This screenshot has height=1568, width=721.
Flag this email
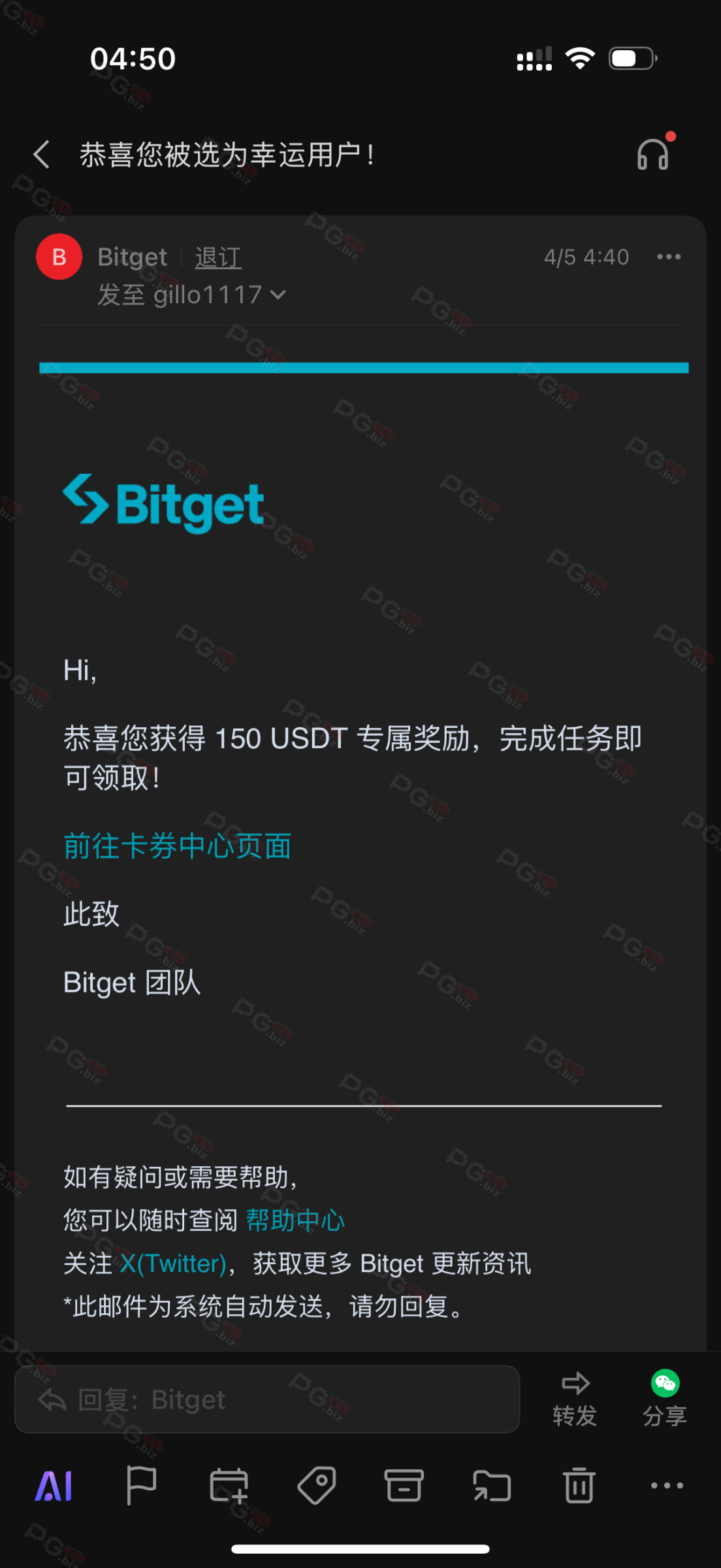(x=140, y=1486)
